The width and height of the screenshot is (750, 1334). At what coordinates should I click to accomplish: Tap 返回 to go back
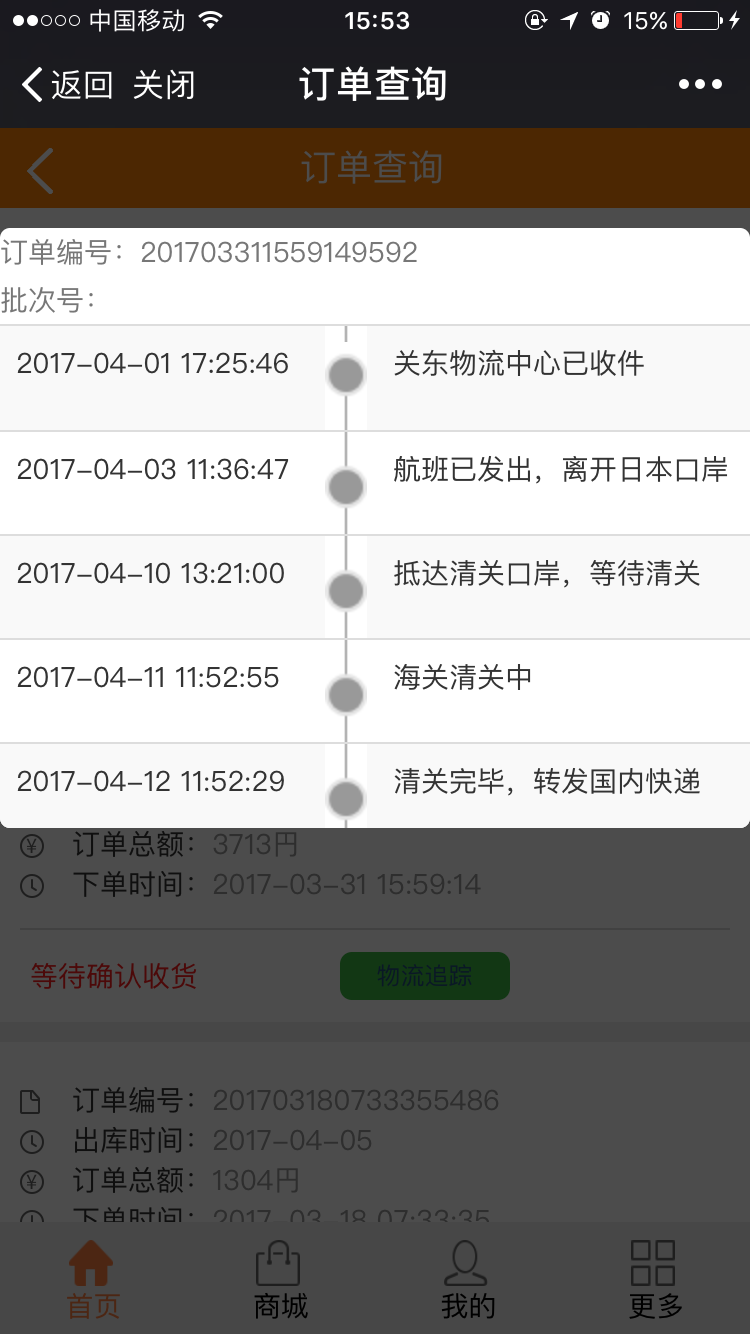click(67, 85)
